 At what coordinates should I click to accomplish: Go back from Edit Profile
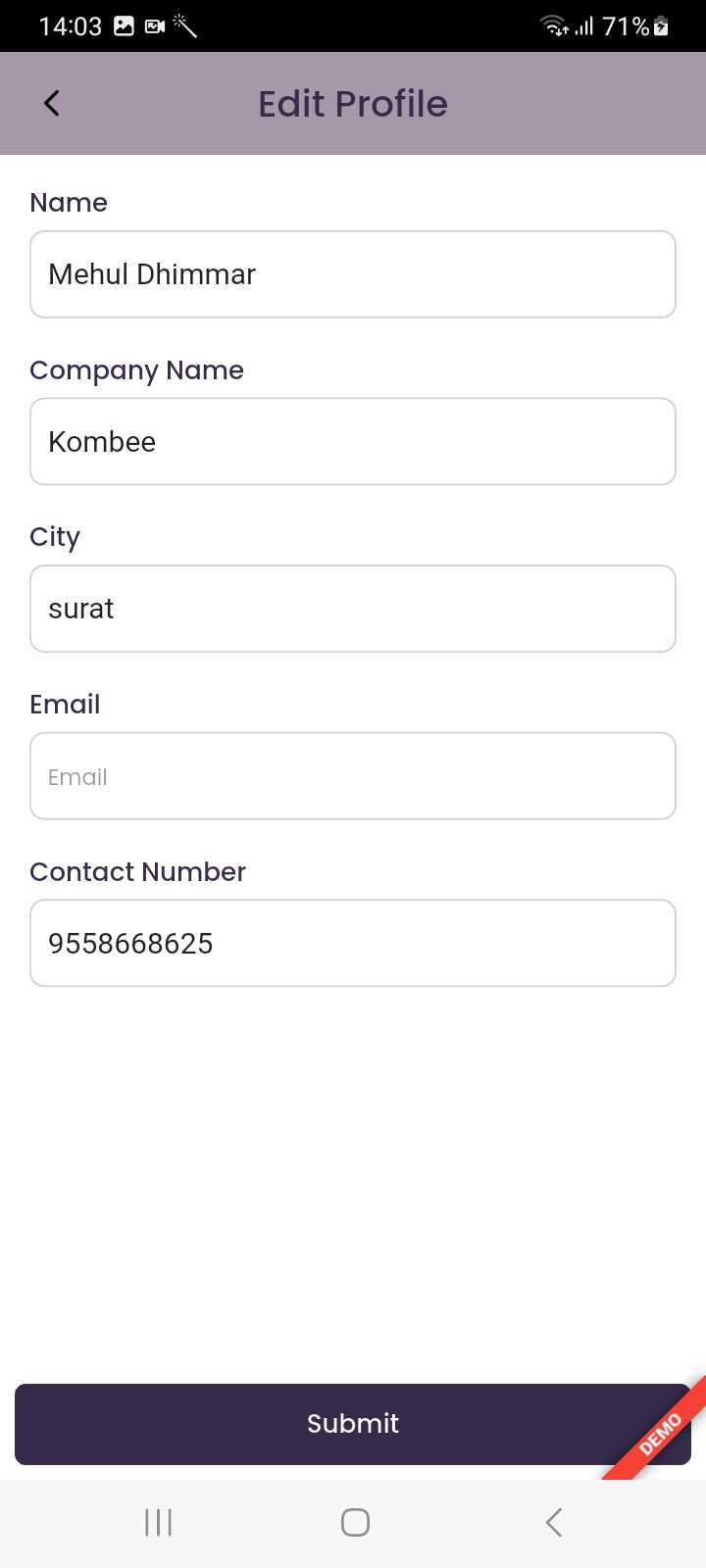(x=52, y=103)
